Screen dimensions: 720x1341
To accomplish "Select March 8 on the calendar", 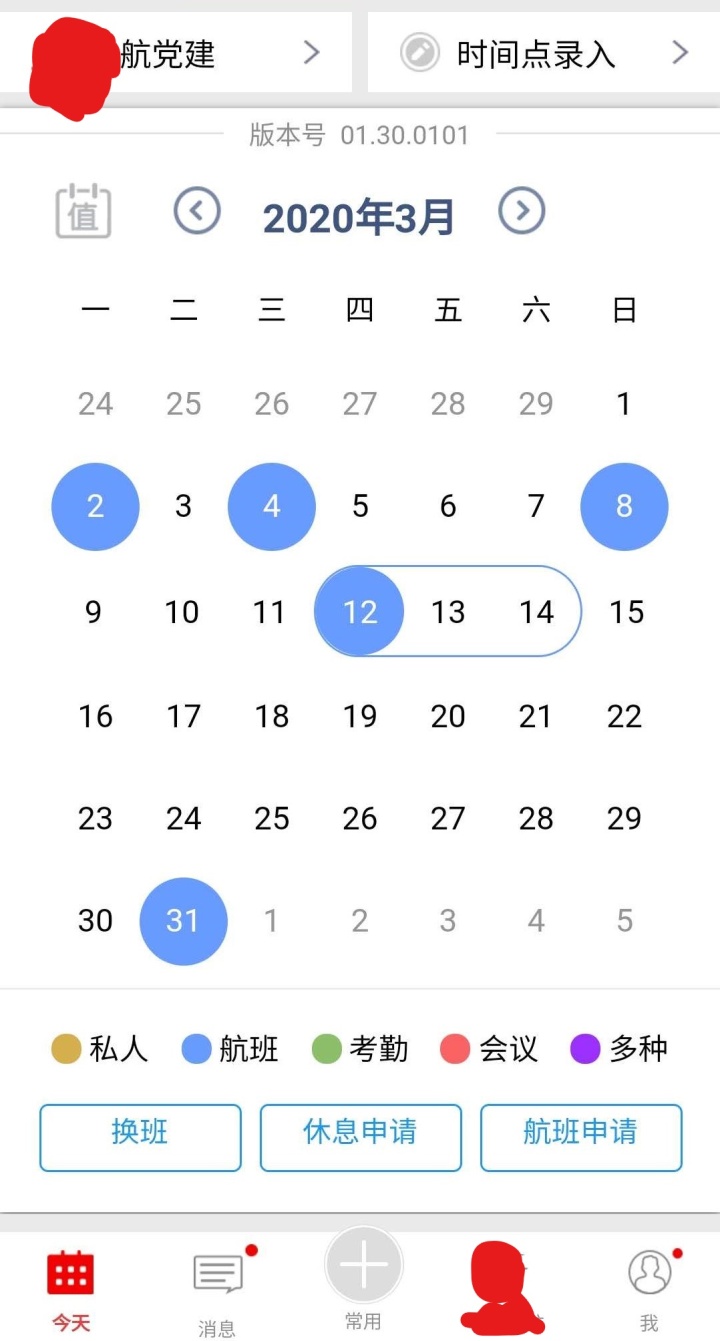I will click(x=624, y=506).
